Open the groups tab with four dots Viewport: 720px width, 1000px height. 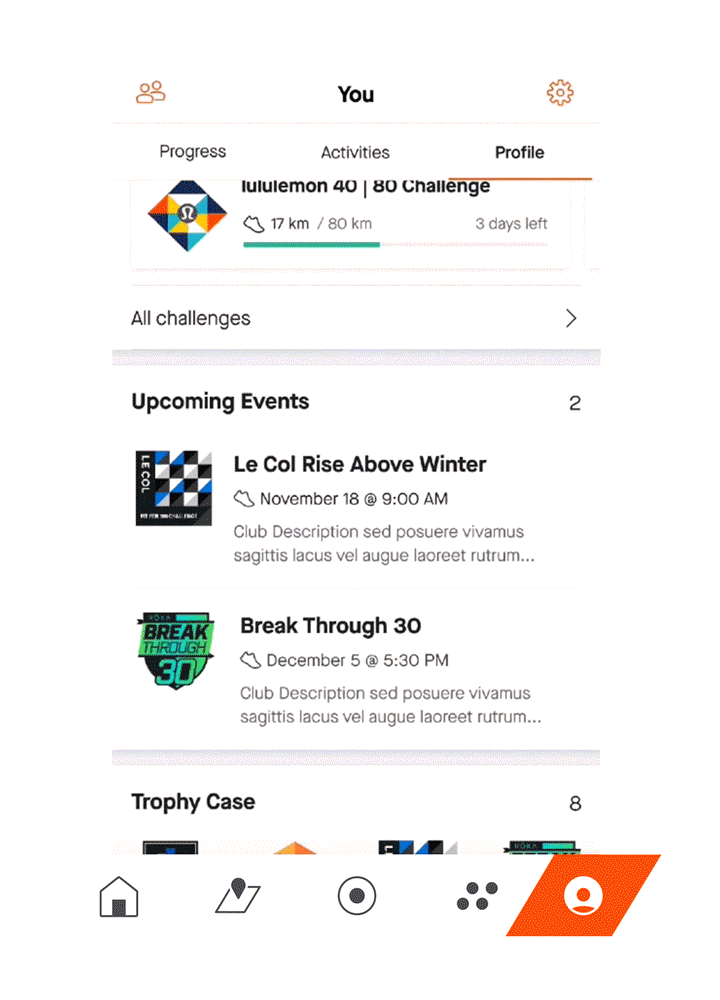coord(477,896)
